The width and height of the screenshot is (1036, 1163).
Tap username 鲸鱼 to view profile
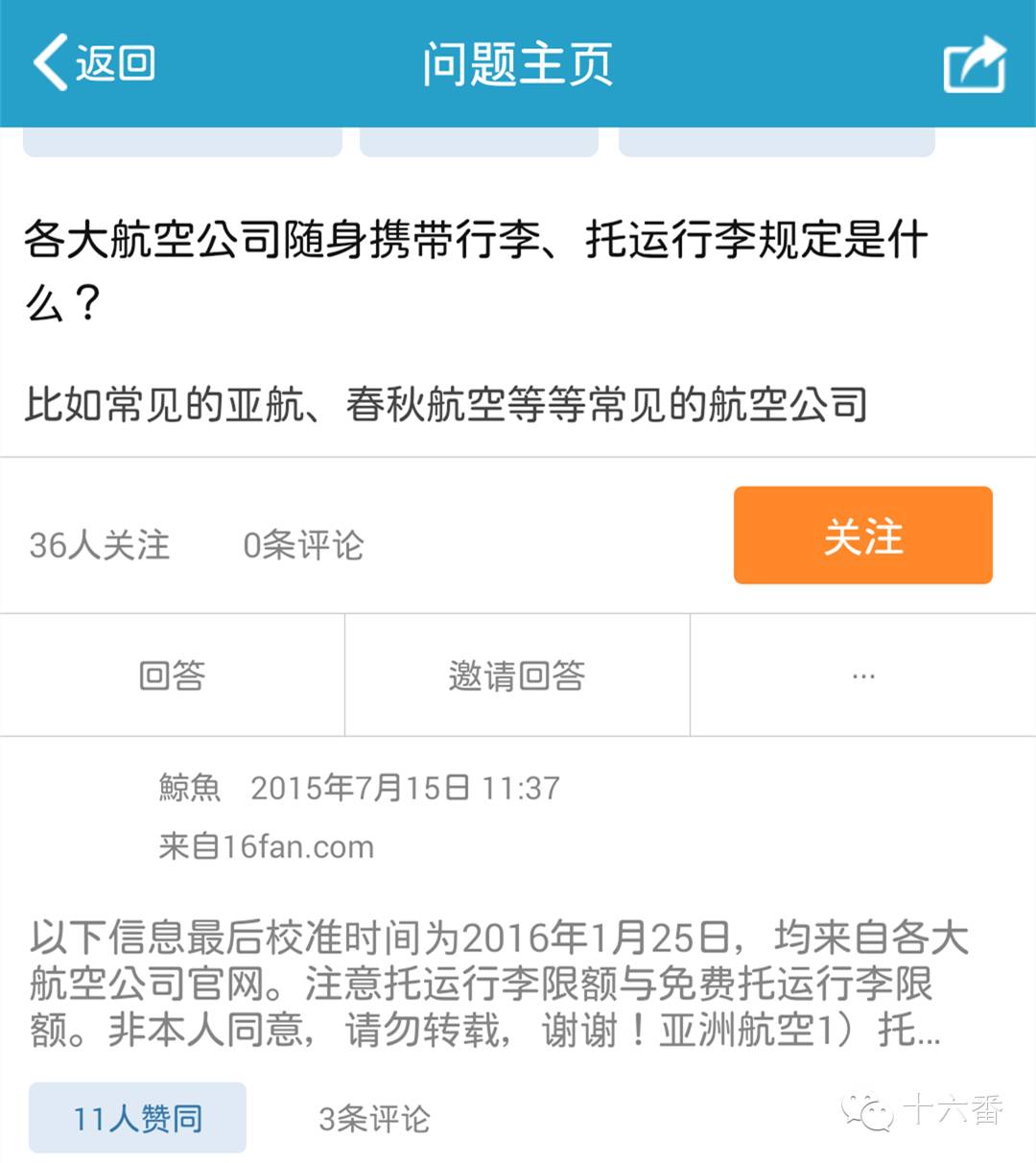[188, 787]
